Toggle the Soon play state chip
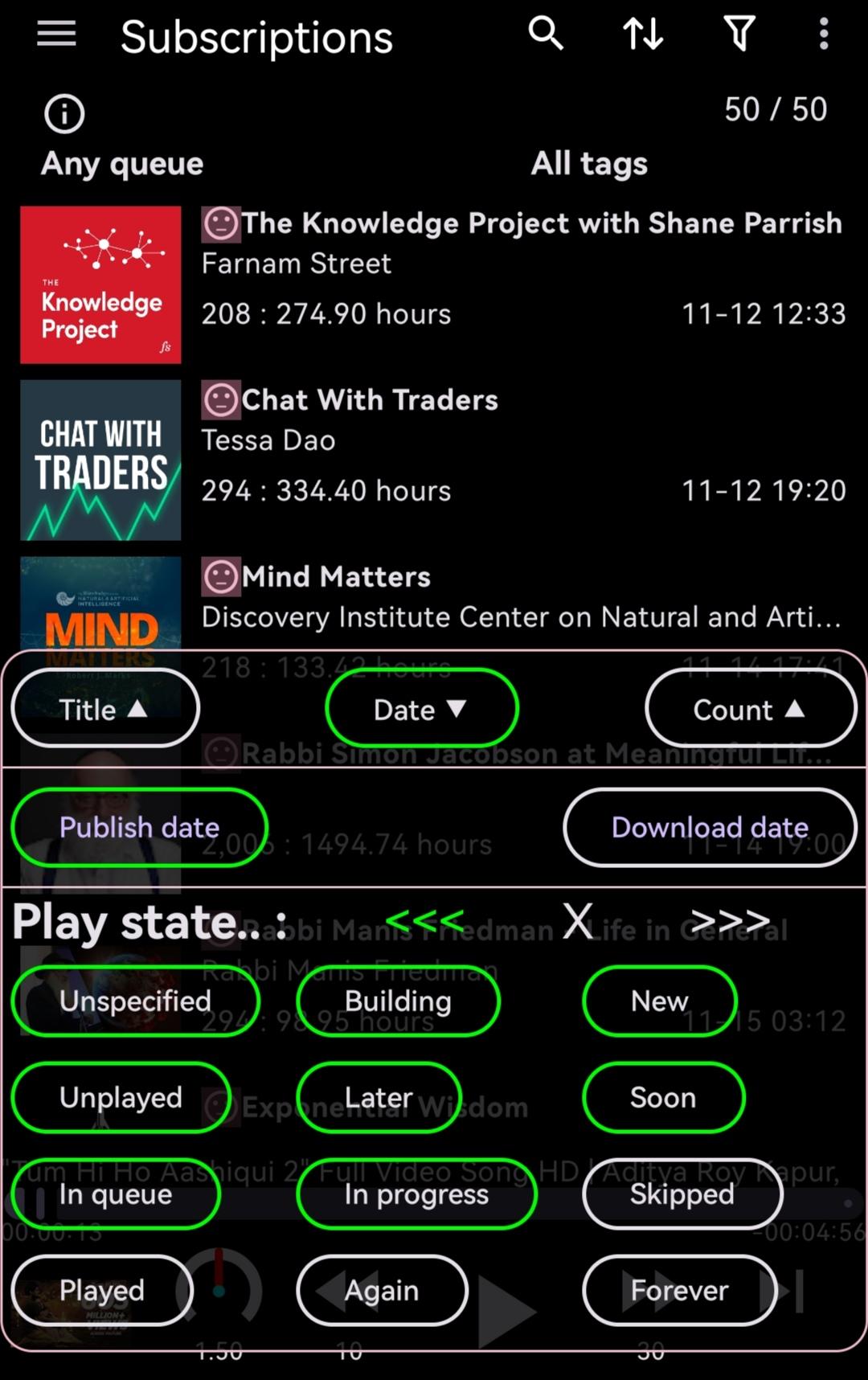868x1380 pixels. [x=663, y=1098]
